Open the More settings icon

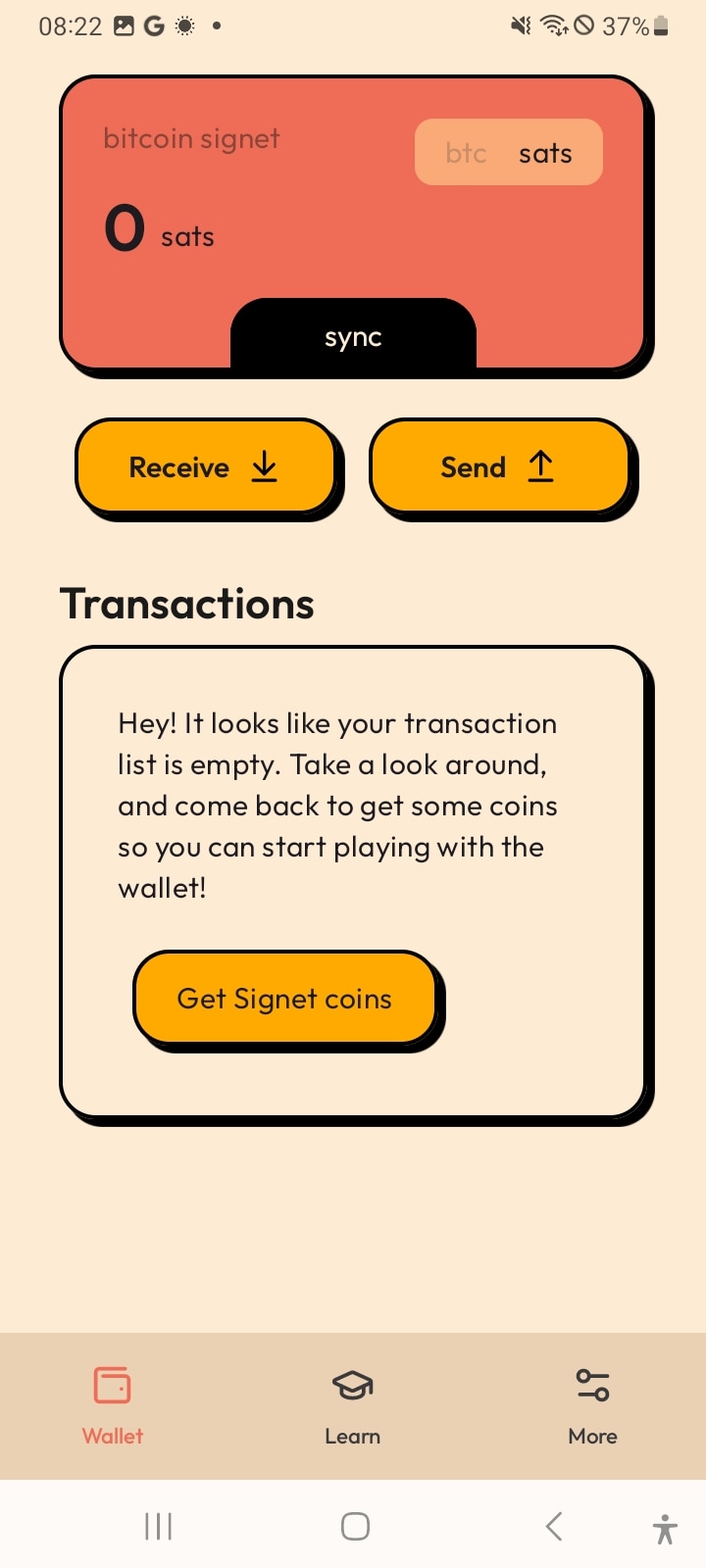592,1385
